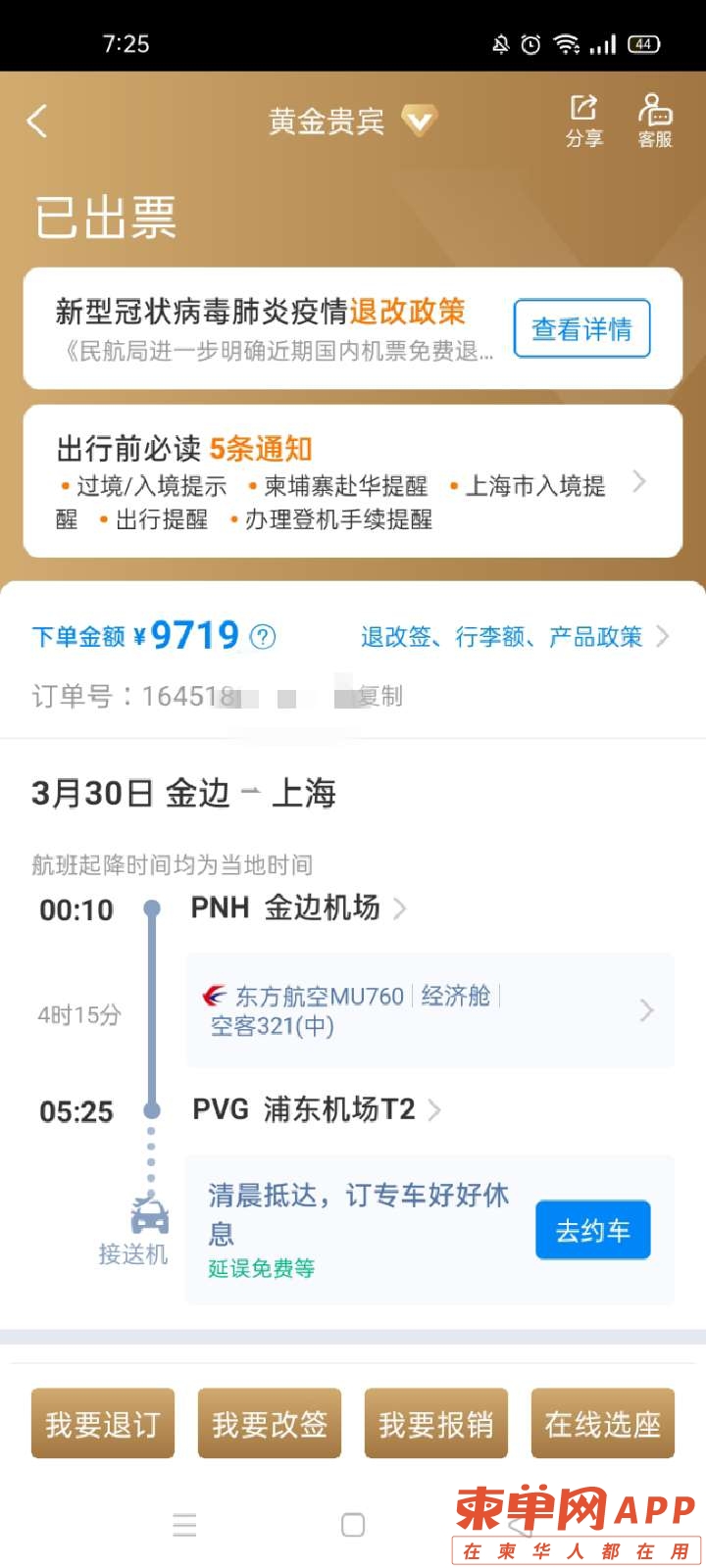Copy the order number (复制)
This screenshot has width=706, height=1568.
(380, 696)
